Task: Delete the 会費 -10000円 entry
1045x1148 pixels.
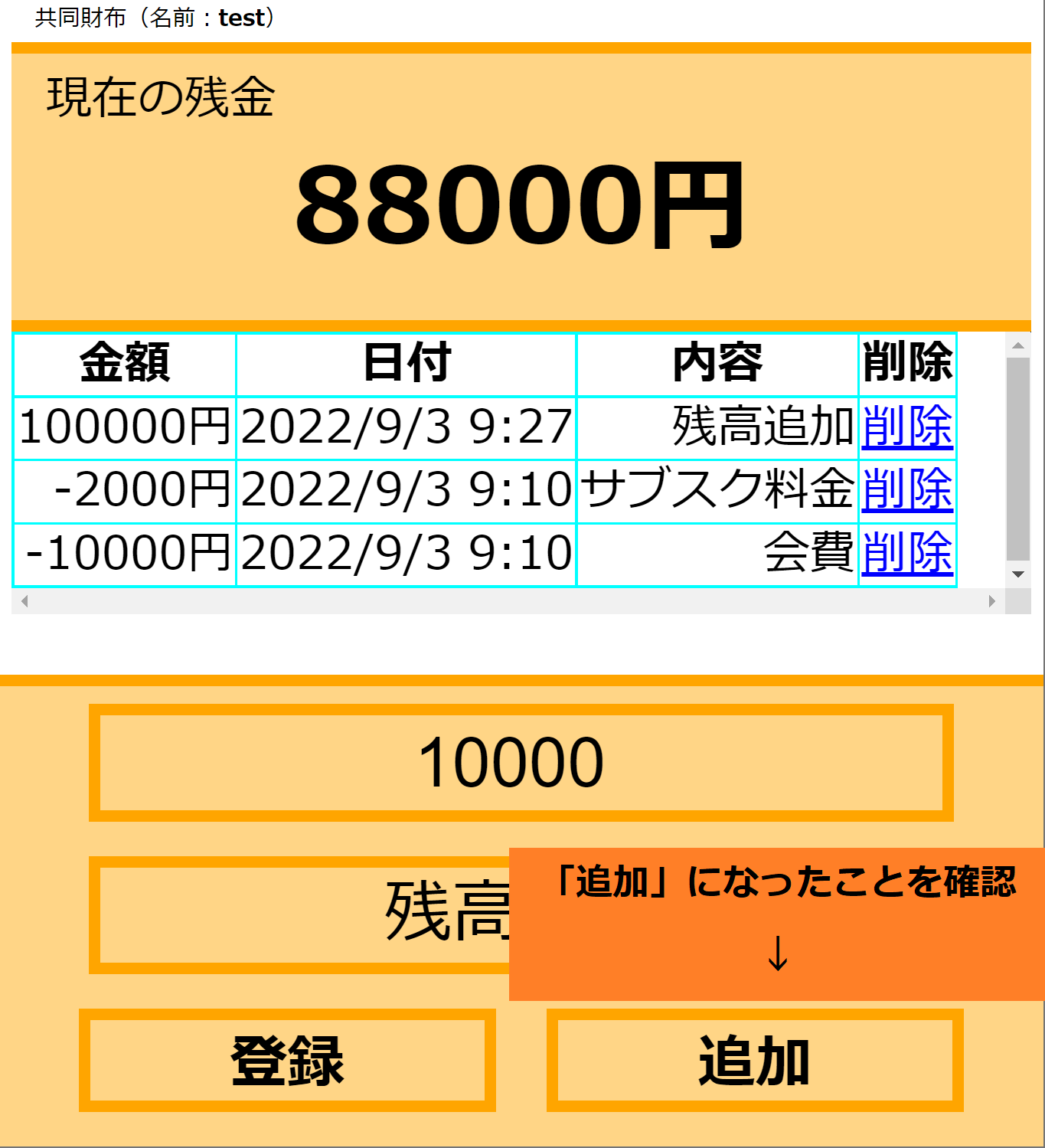Action: 907,553
